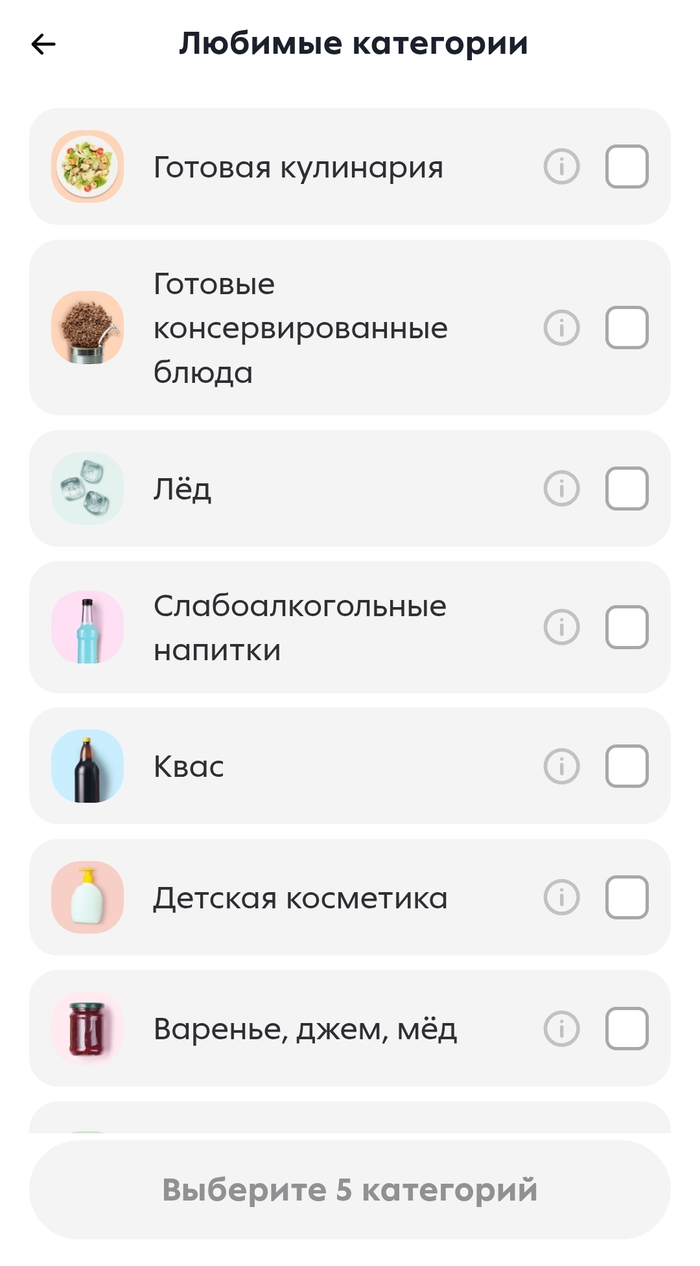The height and width of the screenshot is (1266, 700).
Task: Select the Готовые консервированные блюда checkbox
Action: [x=627, y=328]
